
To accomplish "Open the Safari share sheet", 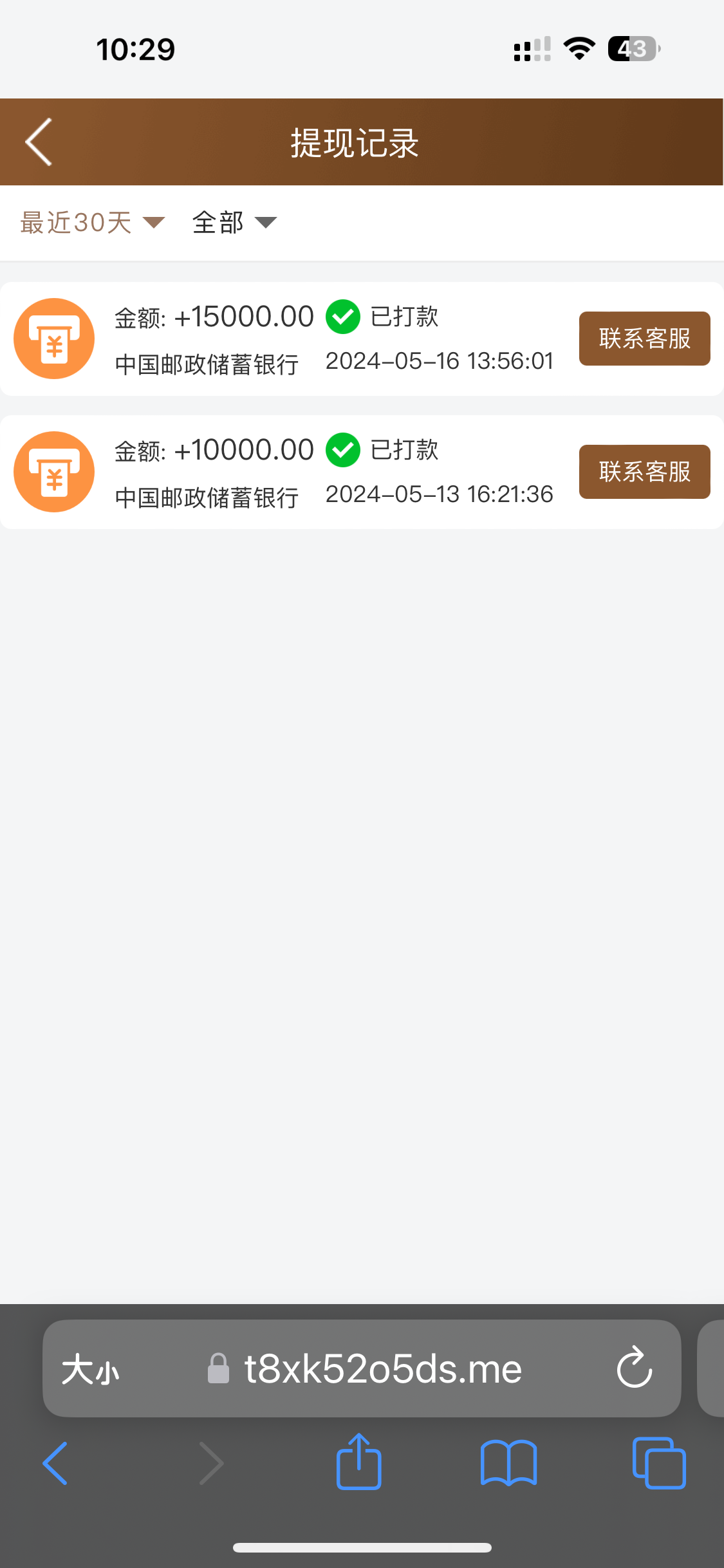I will 359,1462.
